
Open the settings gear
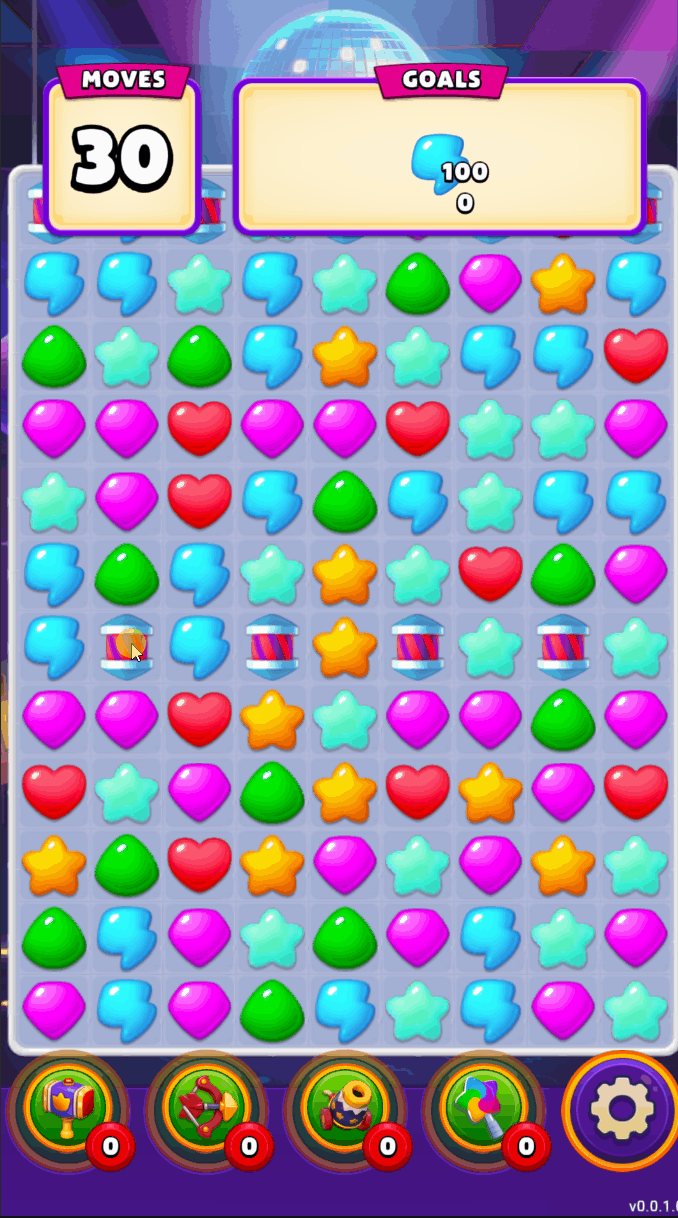[622, 1110]
